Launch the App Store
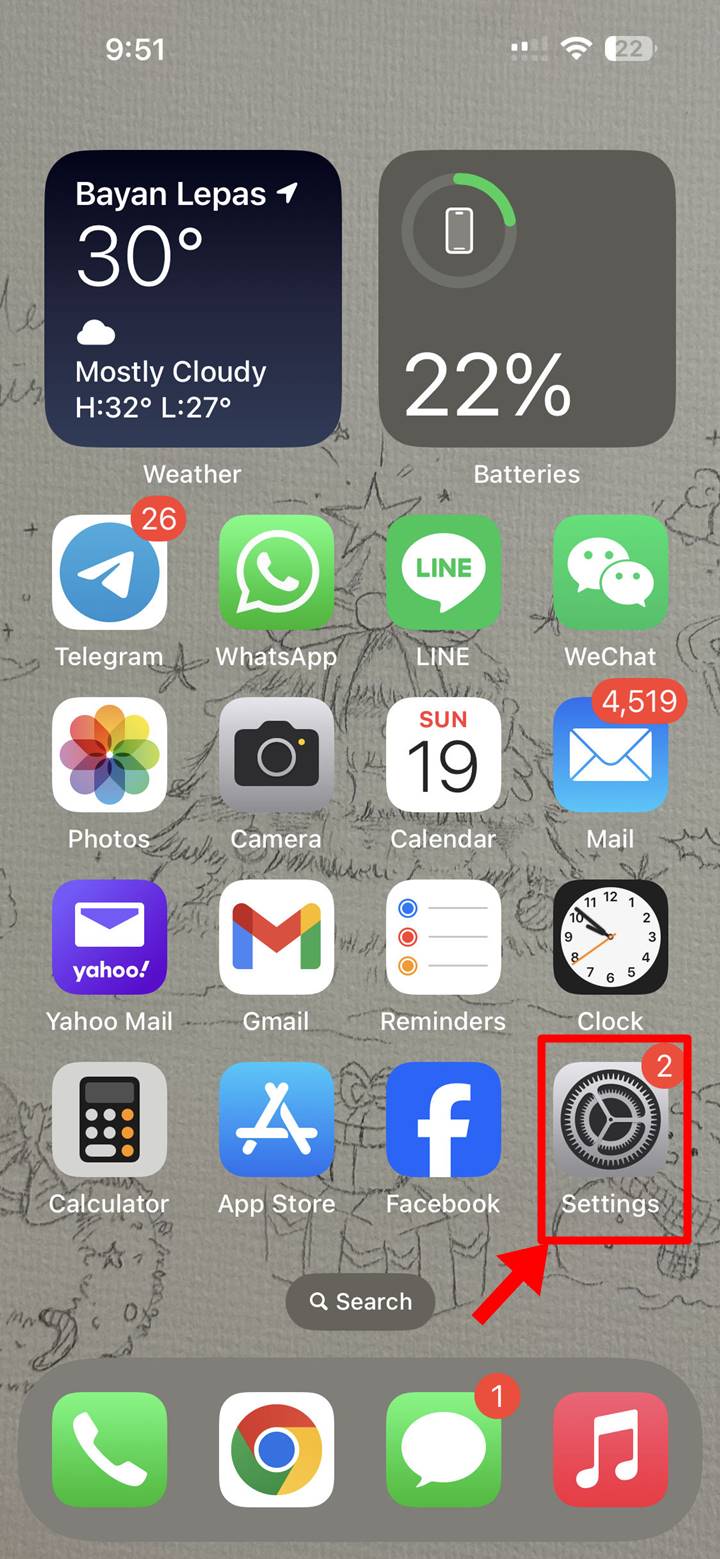The width and height of the screenshot is (720, 1559). pyautogui.click(x=277, y=1120)
